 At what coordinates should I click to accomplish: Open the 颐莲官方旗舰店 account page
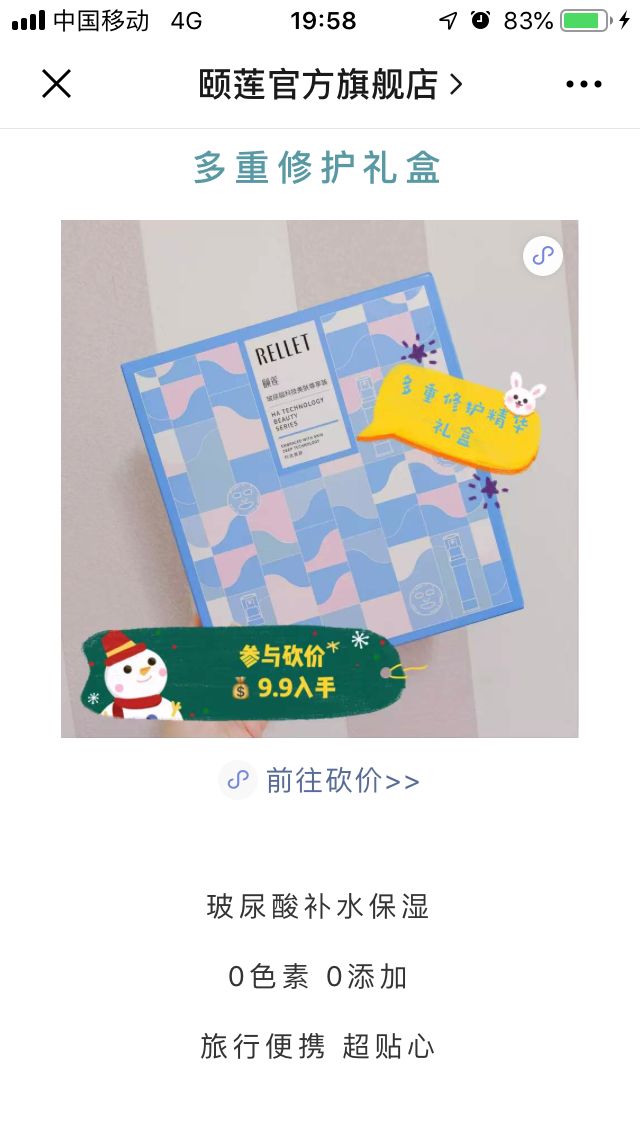(x=330, y=85)
